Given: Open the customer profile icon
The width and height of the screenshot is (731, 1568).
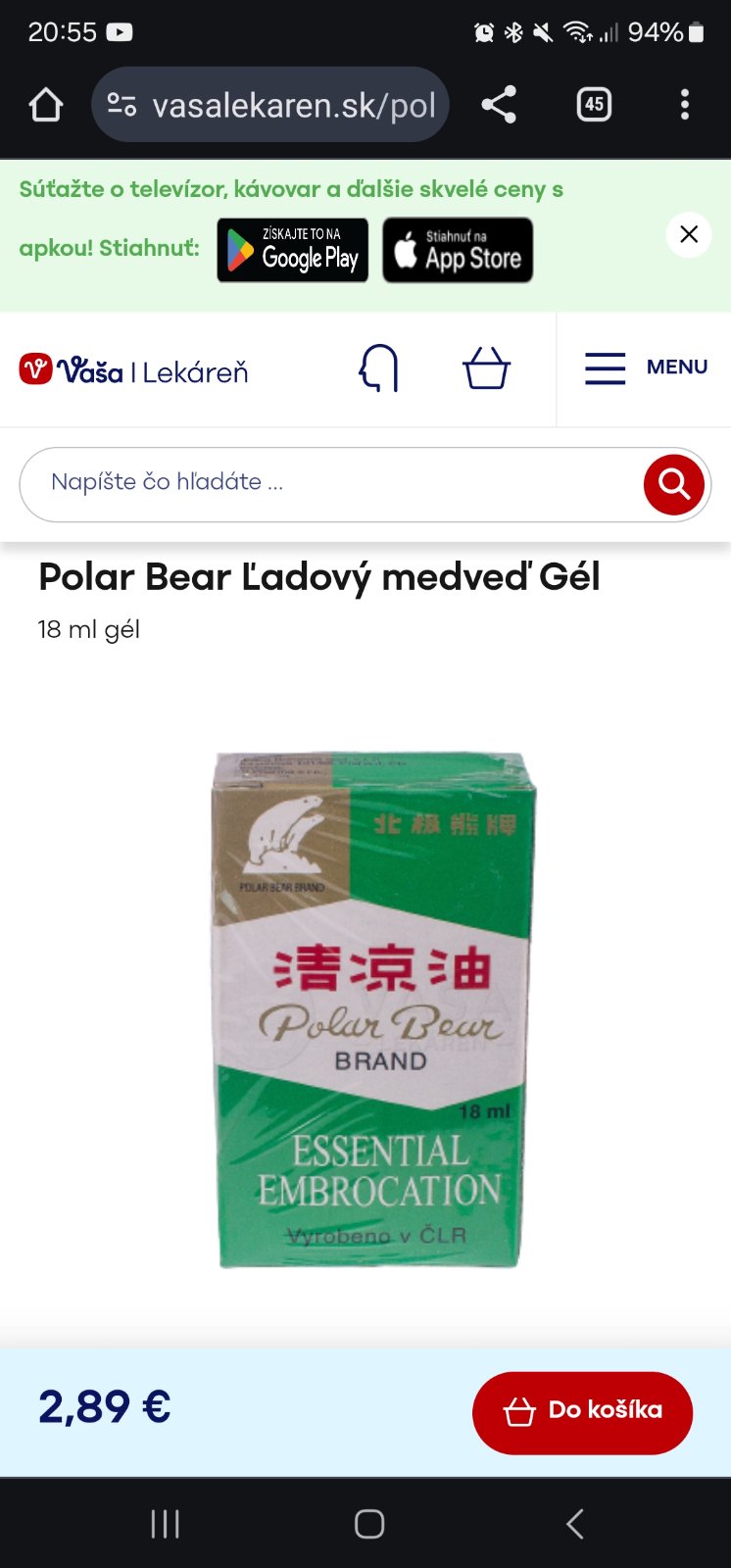Looking at the screenshot, I should pos(378,369).
